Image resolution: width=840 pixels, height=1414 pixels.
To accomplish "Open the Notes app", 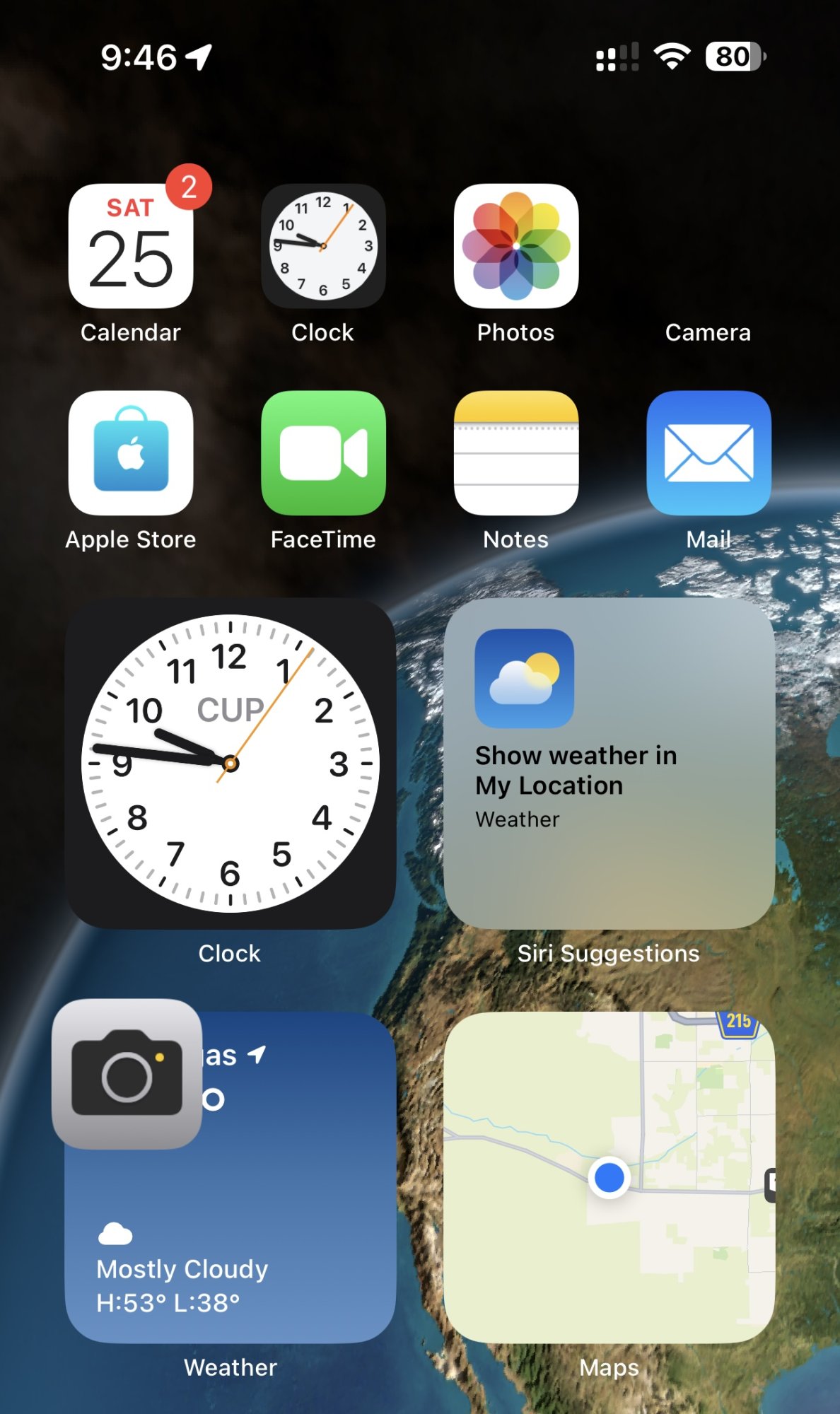I will click(515, 453).
